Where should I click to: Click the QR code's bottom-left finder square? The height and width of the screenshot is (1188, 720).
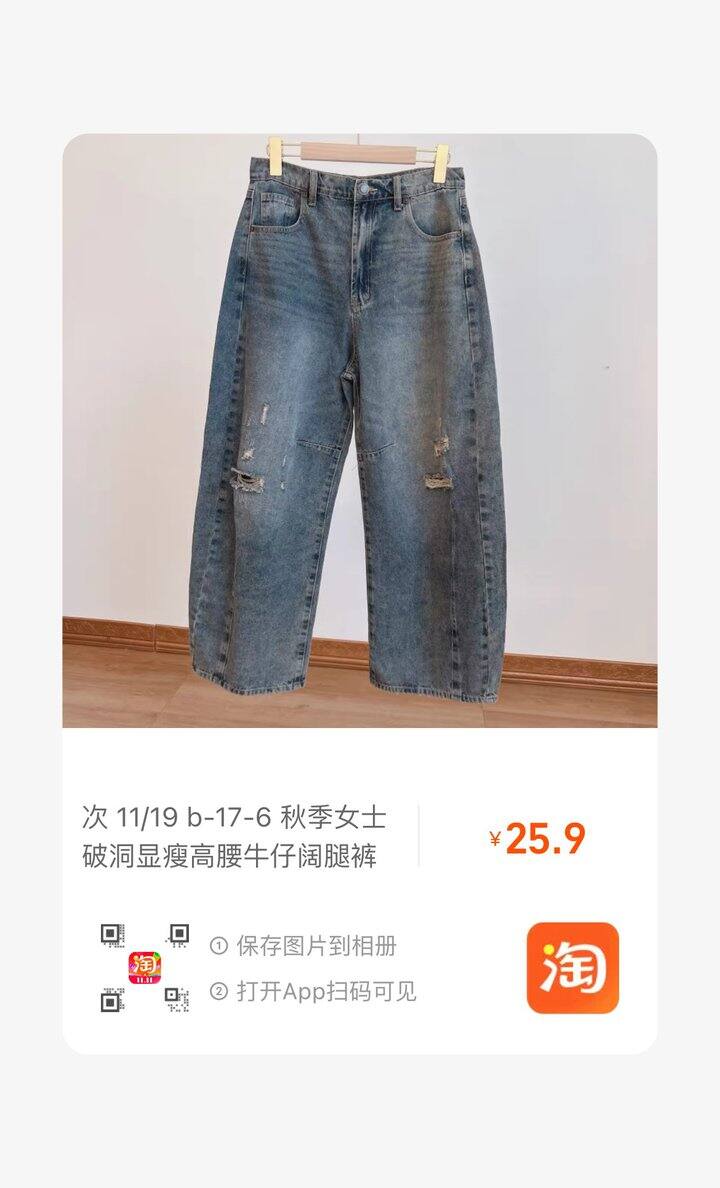pos(109,1000)
